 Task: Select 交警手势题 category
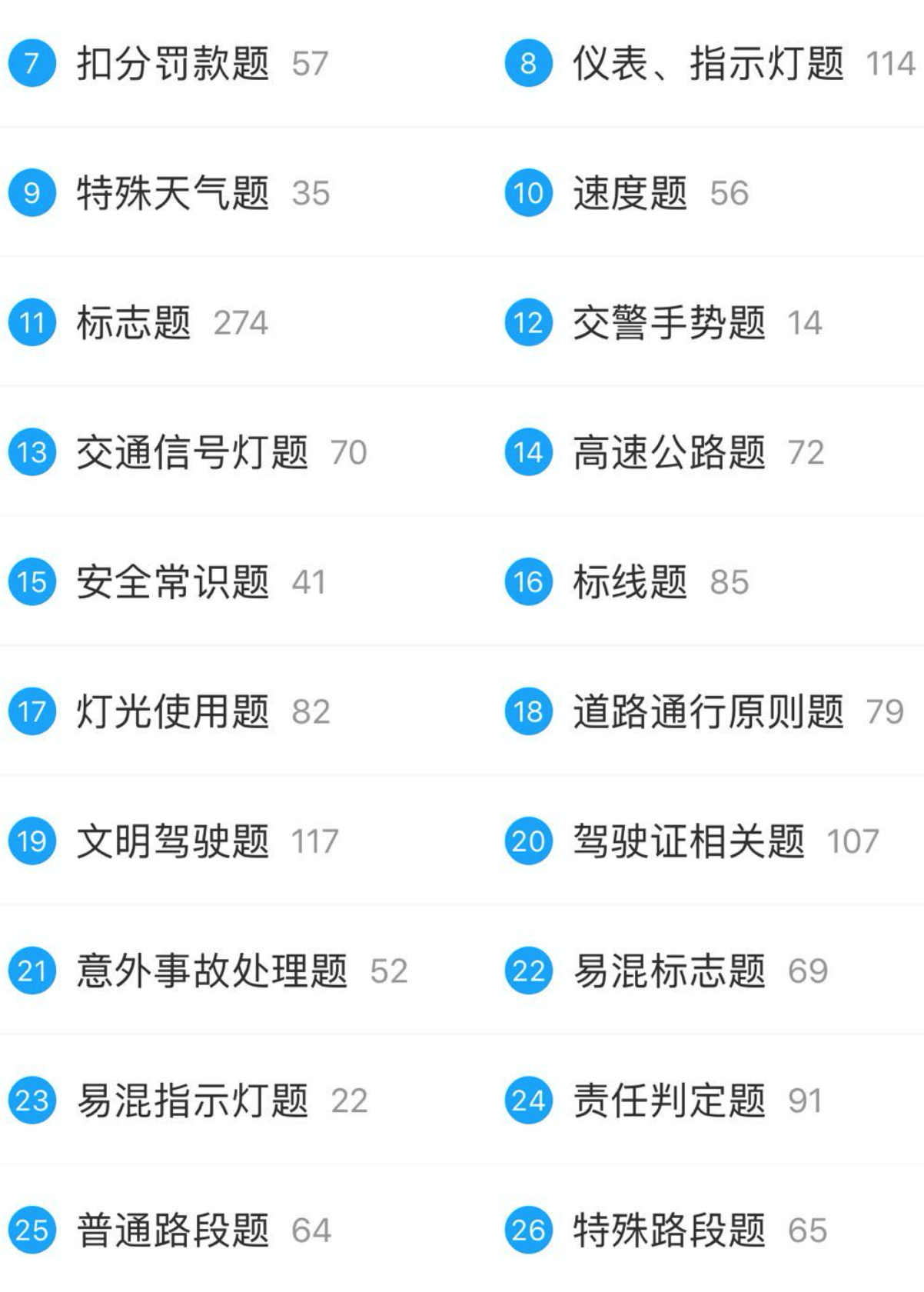[669, 322]
